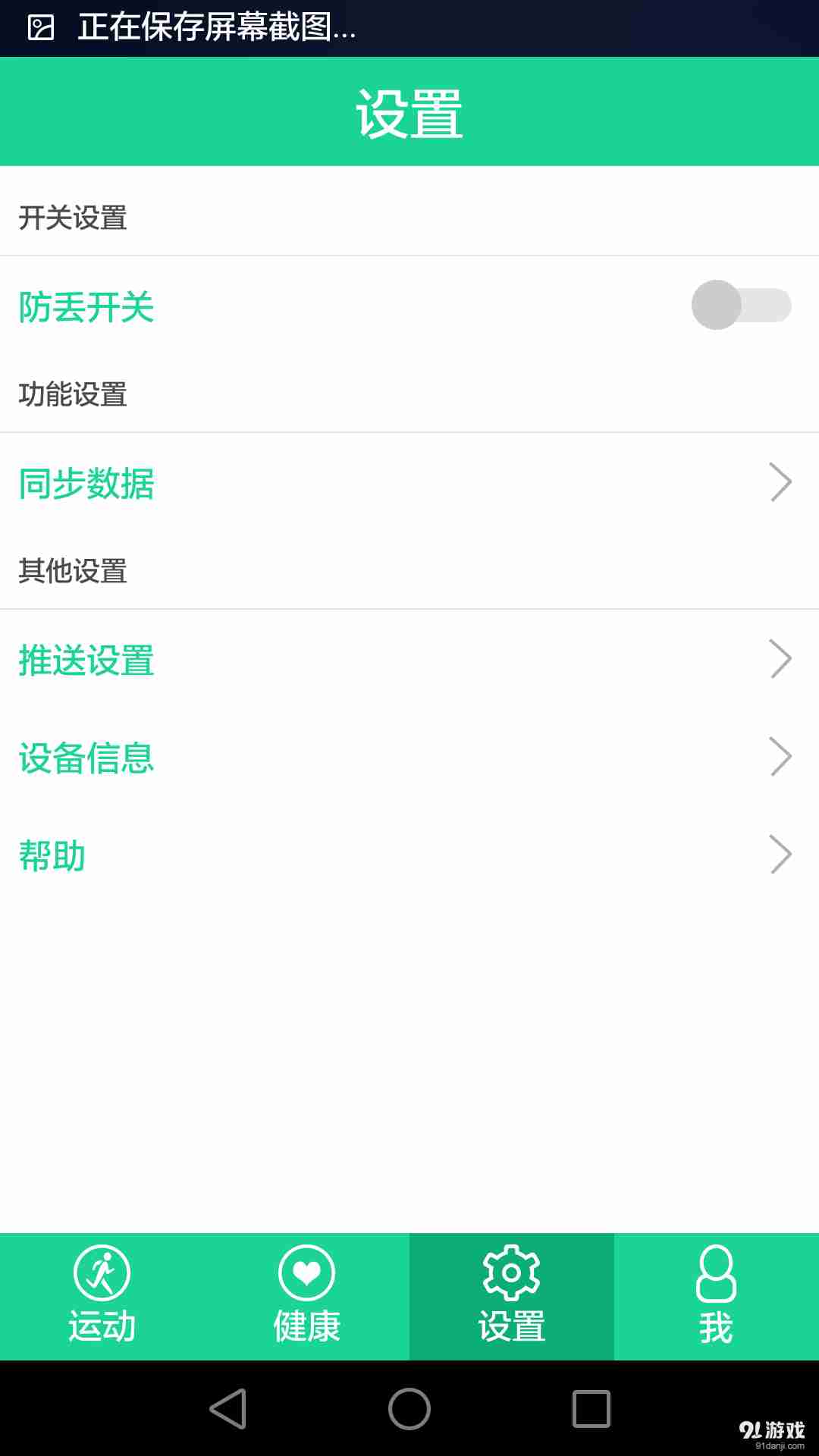819x1456 pixels.
Task: Select the 设置 tab
Action: (512, 1295)
